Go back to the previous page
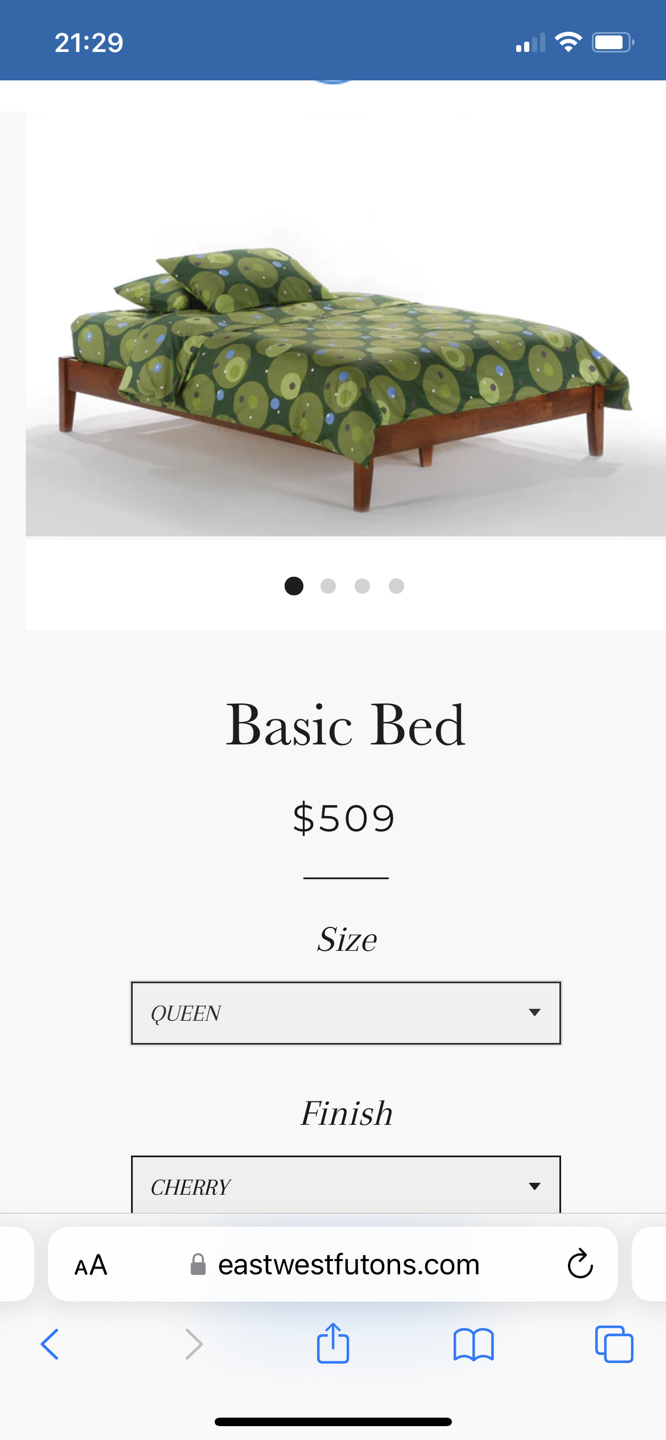666x1440 pixels. pyautogui.click(x=50, y=1344)
